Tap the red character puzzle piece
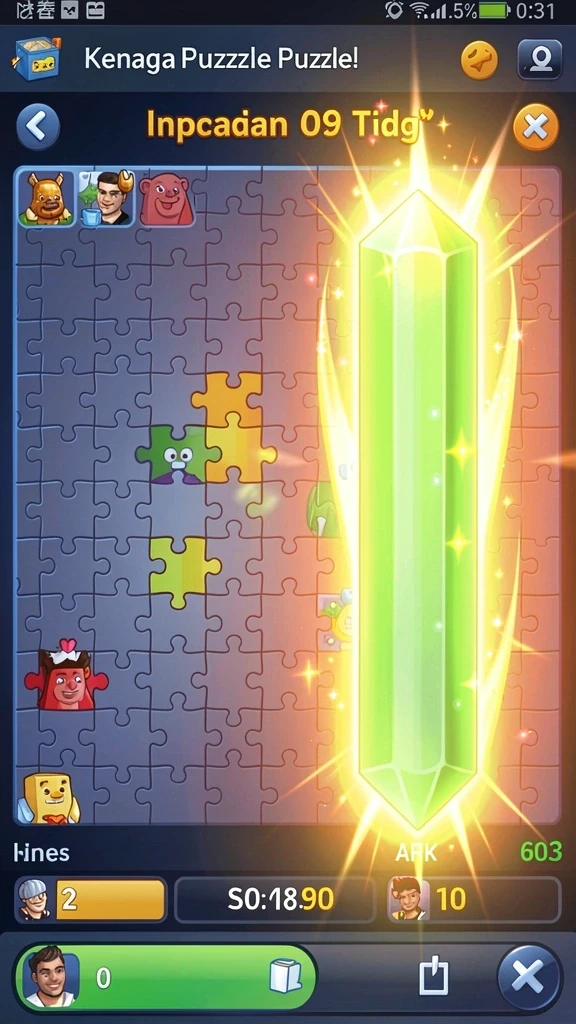Viewport: 576px width, 1024px height. [x=65, y=677]
